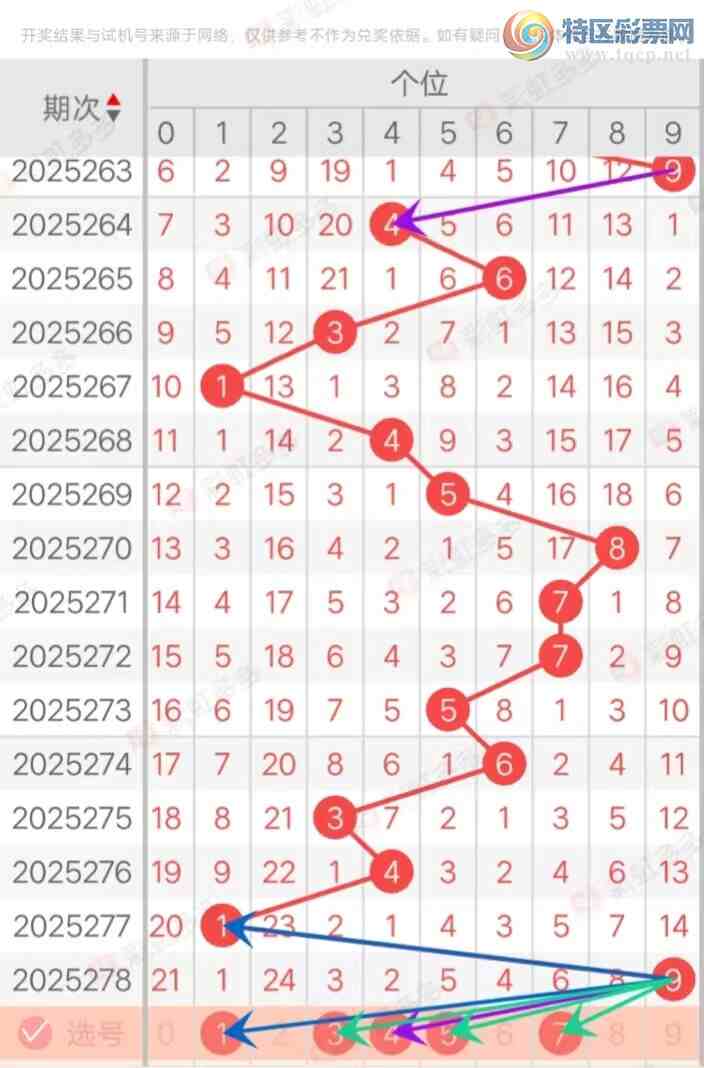Tap the 选号 checkmark
This screenshot has height=1068, width=704.
click(35, 1034)
